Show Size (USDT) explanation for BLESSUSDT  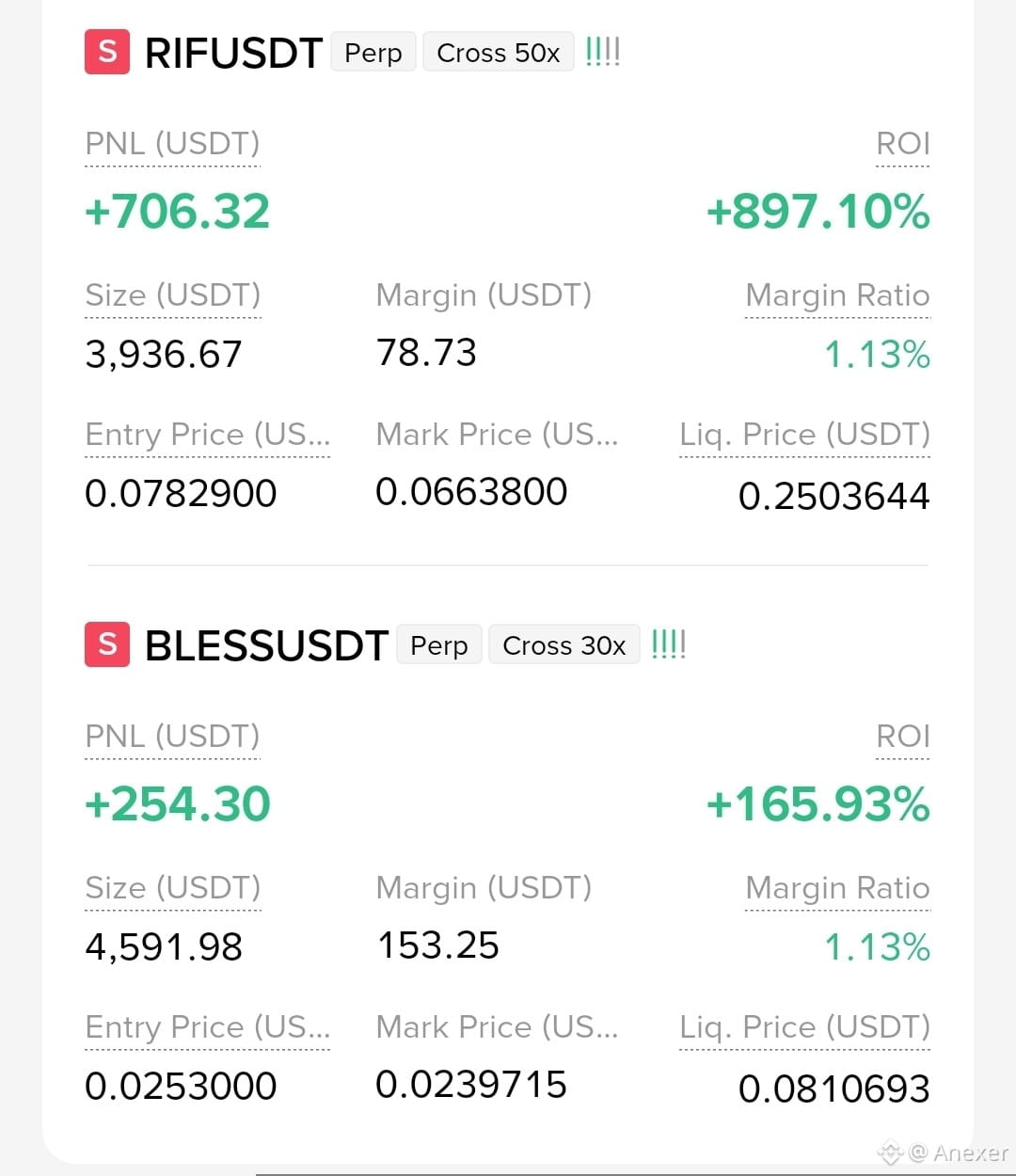pos(173,887)
